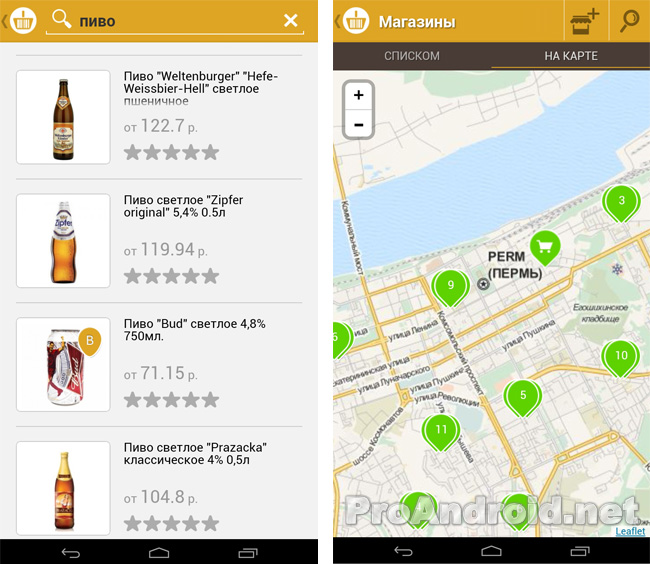Zoom in on the map
This screenshot has width=650, height=564.
(x=359, y=96)
